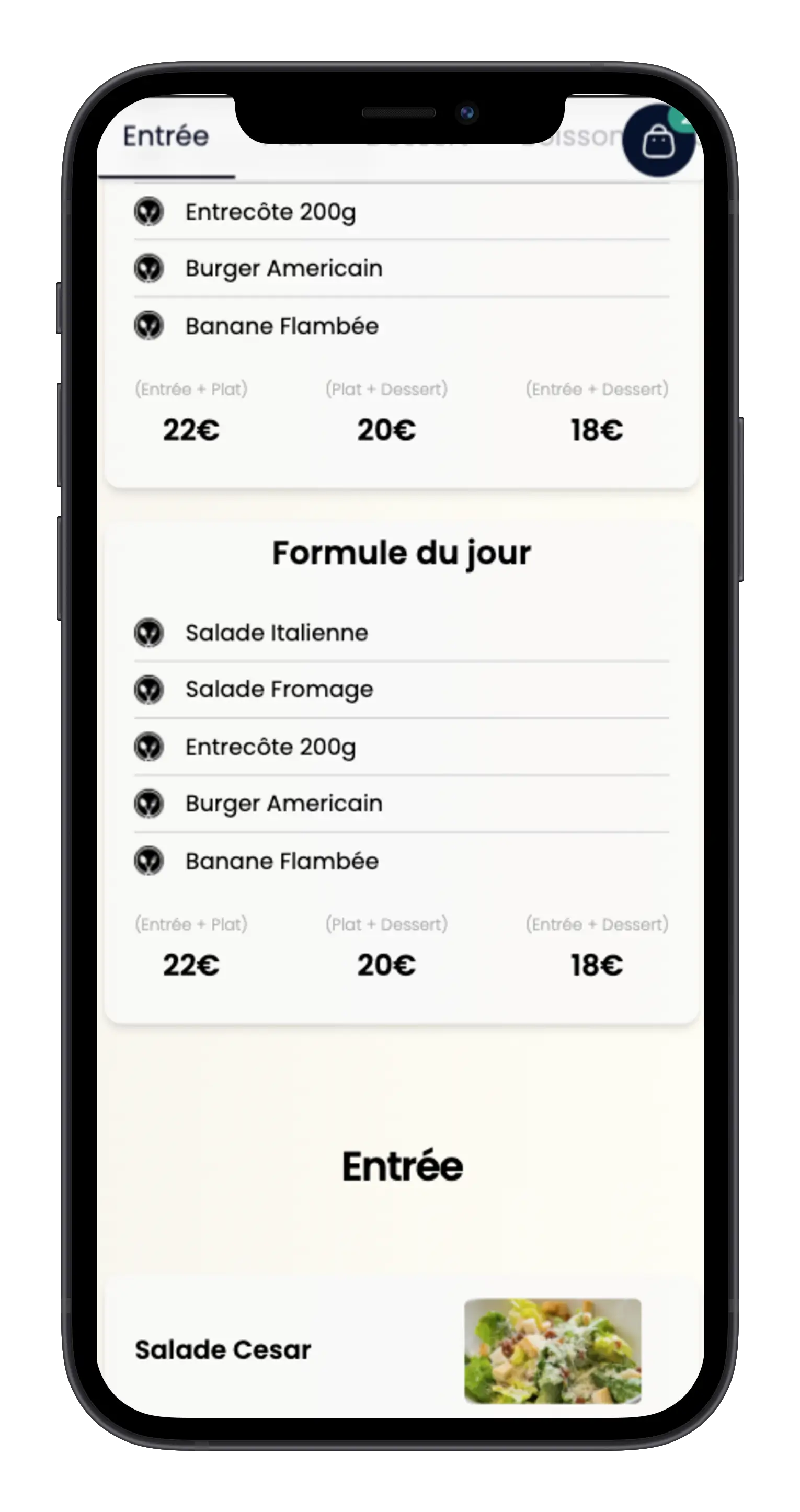The height and width of the screenshot is (1512, 800).
Task: Open the shopping bag cart
Action: pos(658,142)
